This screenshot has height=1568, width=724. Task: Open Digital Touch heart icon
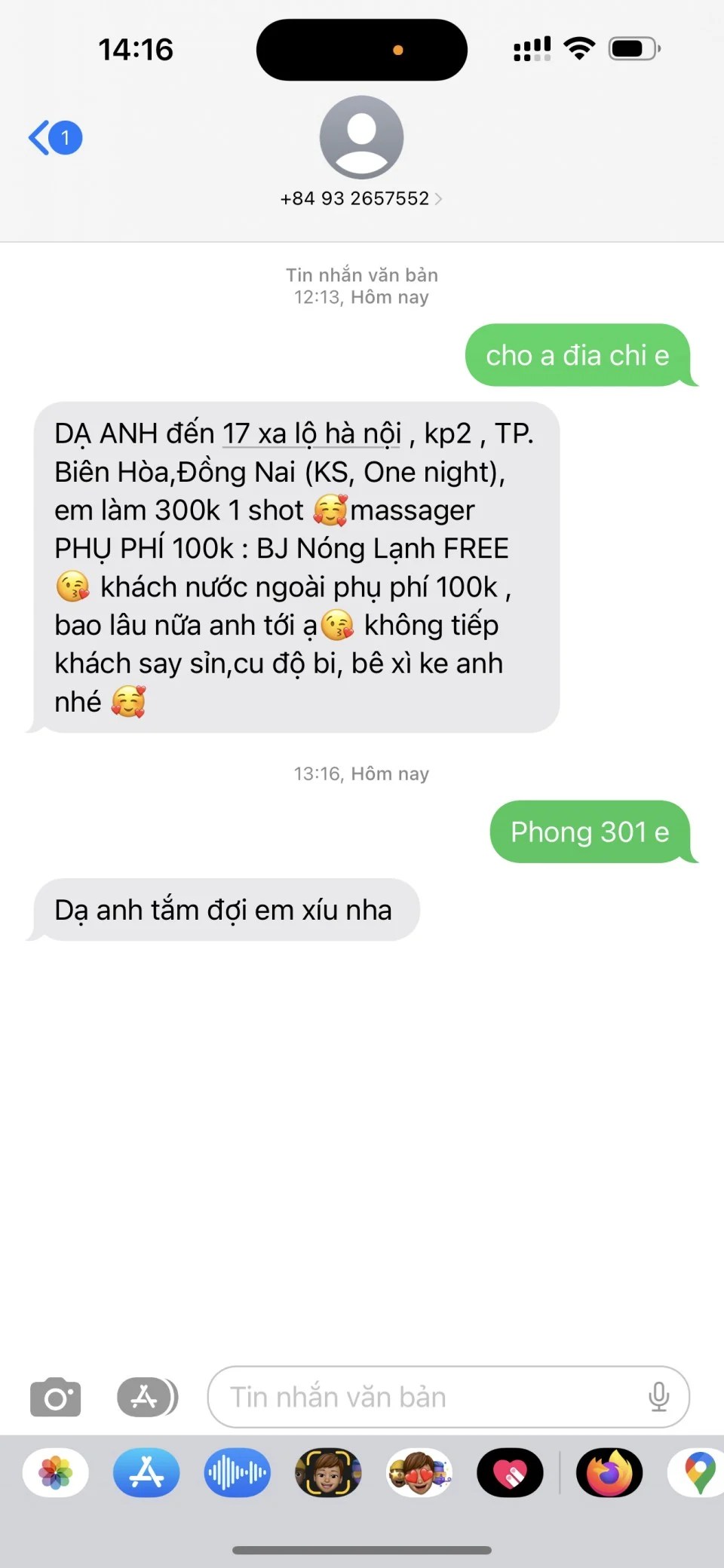click(510, 1472)
